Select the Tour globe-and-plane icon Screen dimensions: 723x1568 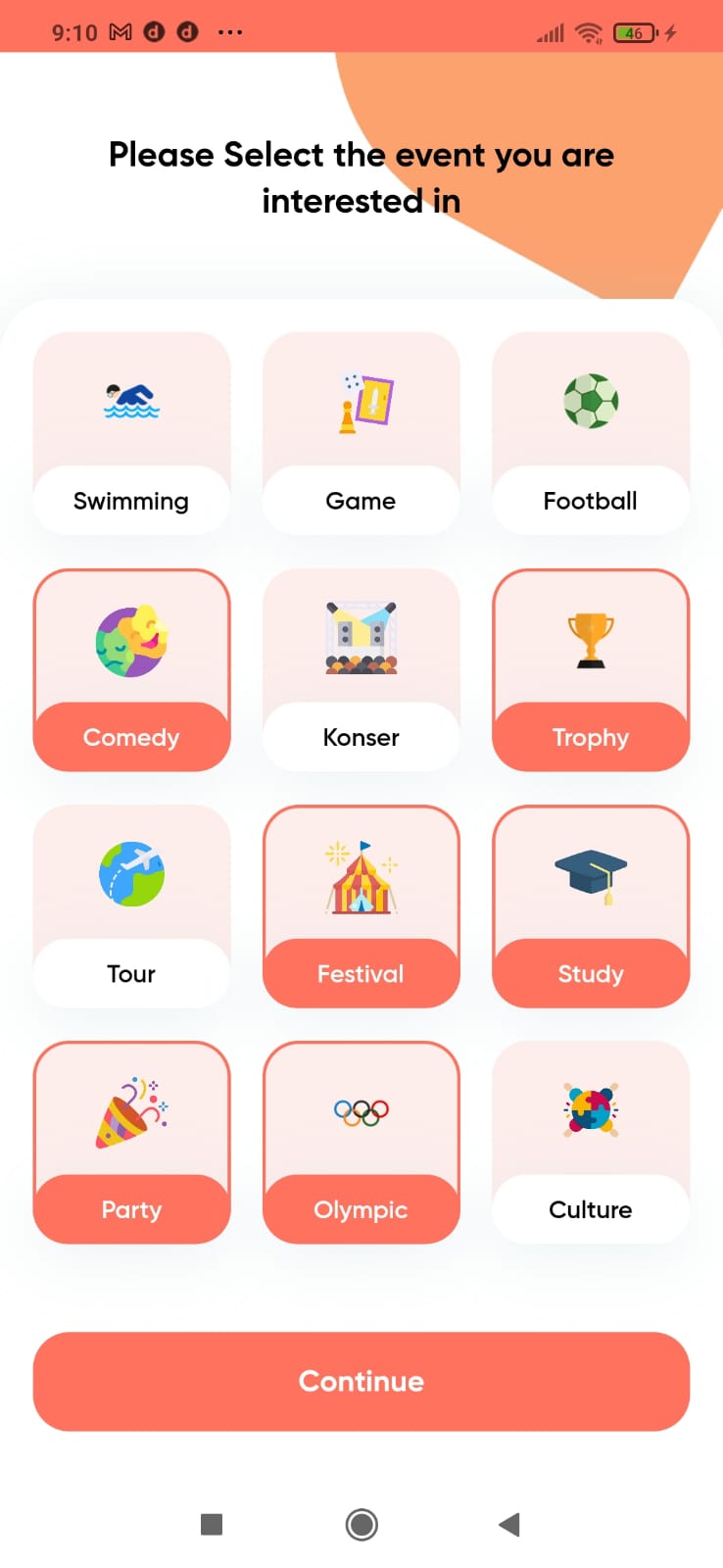pyautogui.click(x=131, y=874)
